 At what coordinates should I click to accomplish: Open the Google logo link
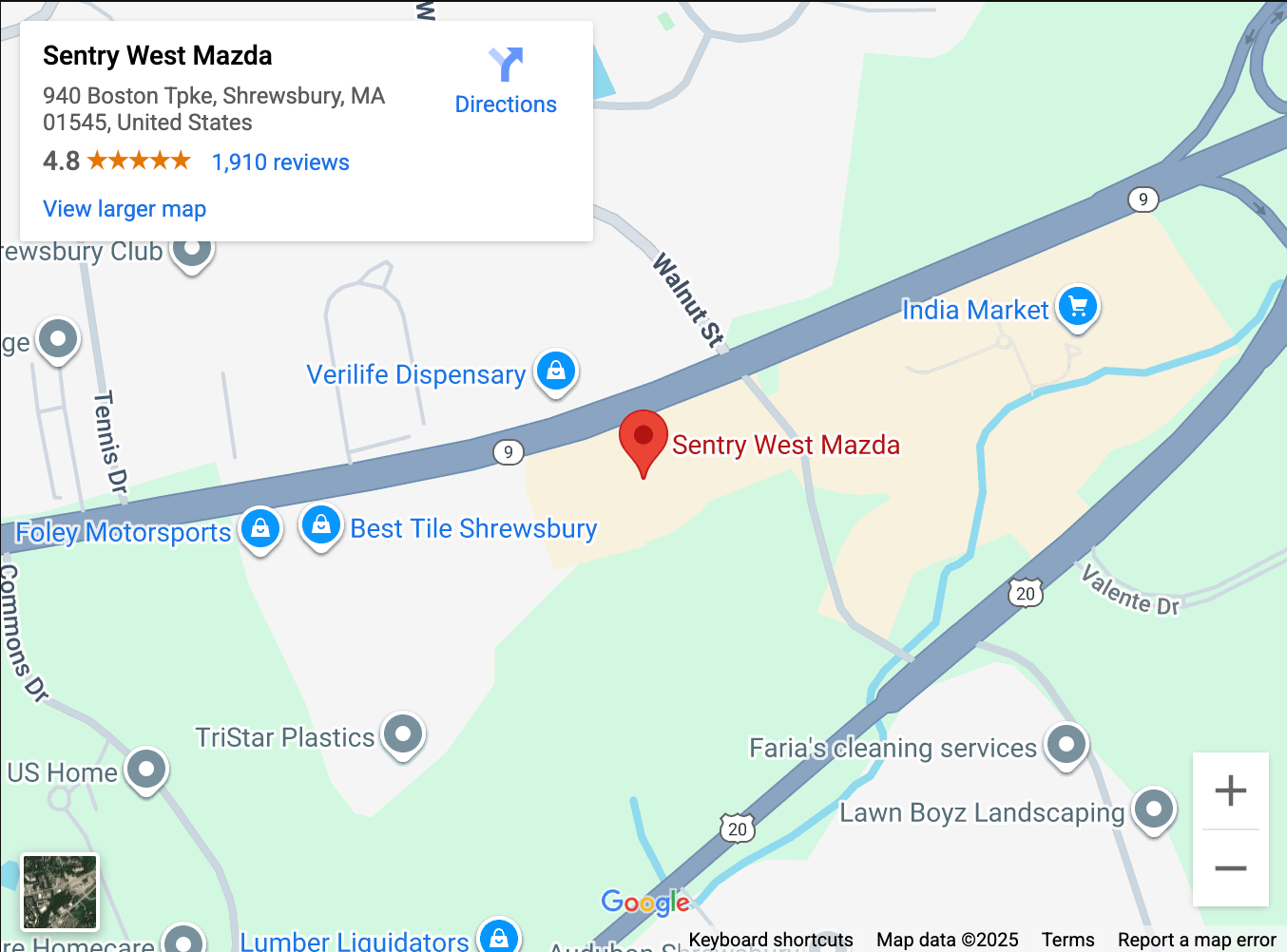pyautogui.click(x=645, y=902)
